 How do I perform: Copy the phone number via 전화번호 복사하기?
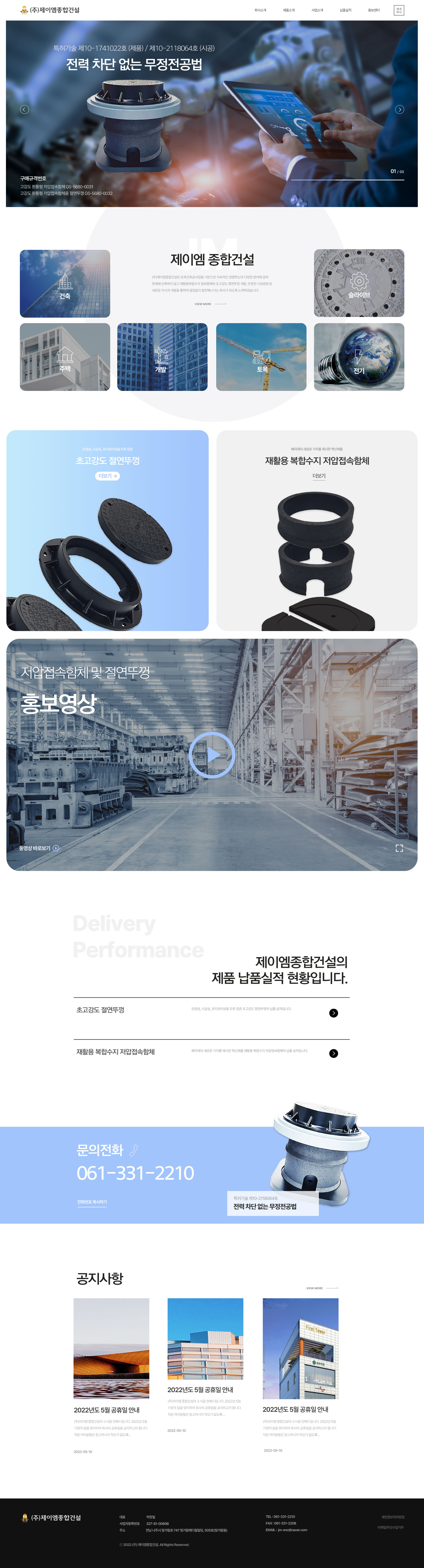92,1202
